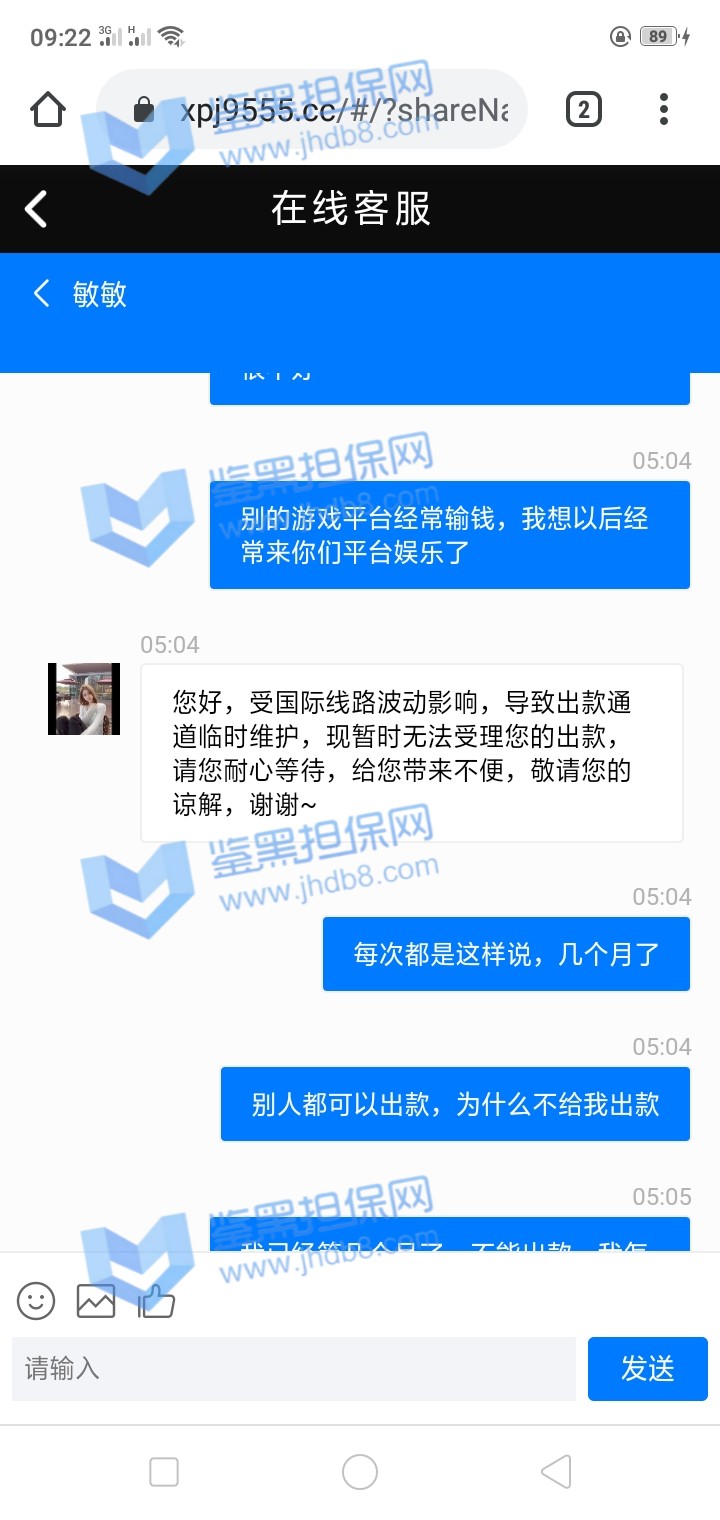Go back from 在线客服 page

[36, 209]
